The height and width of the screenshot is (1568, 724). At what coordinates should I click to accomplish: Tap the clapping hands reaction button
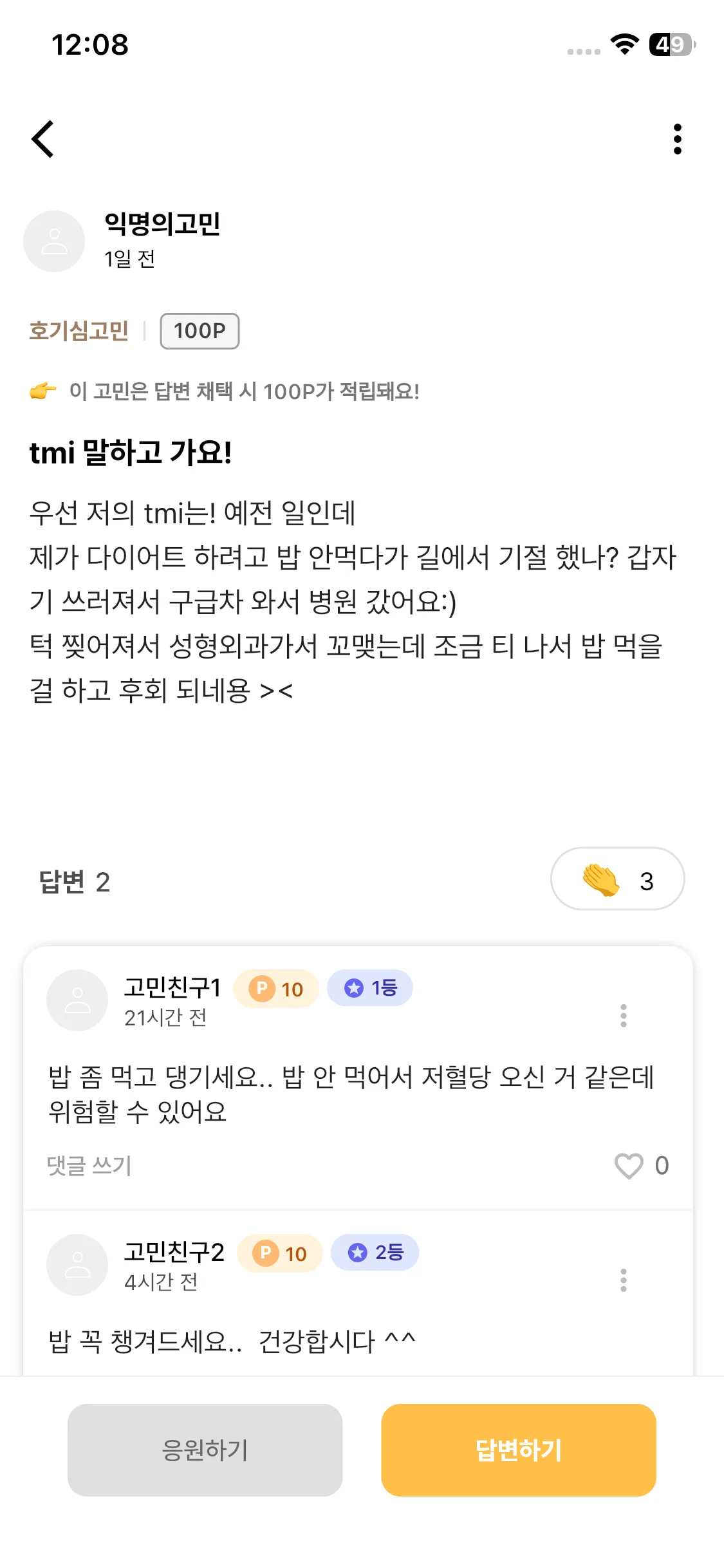(617, 879)
